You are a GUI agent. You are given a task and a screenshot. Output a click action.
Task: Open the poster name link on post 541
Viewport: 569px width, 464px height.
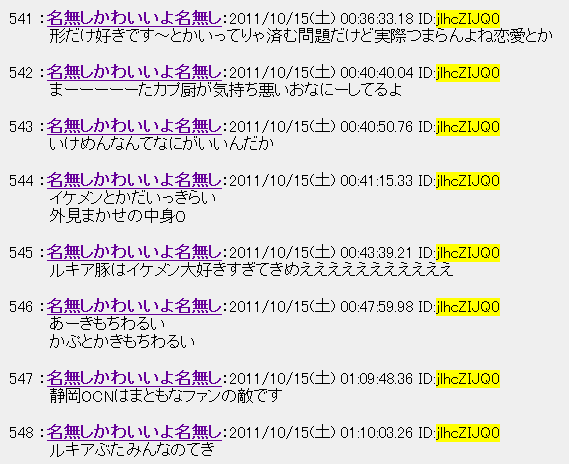134,19
